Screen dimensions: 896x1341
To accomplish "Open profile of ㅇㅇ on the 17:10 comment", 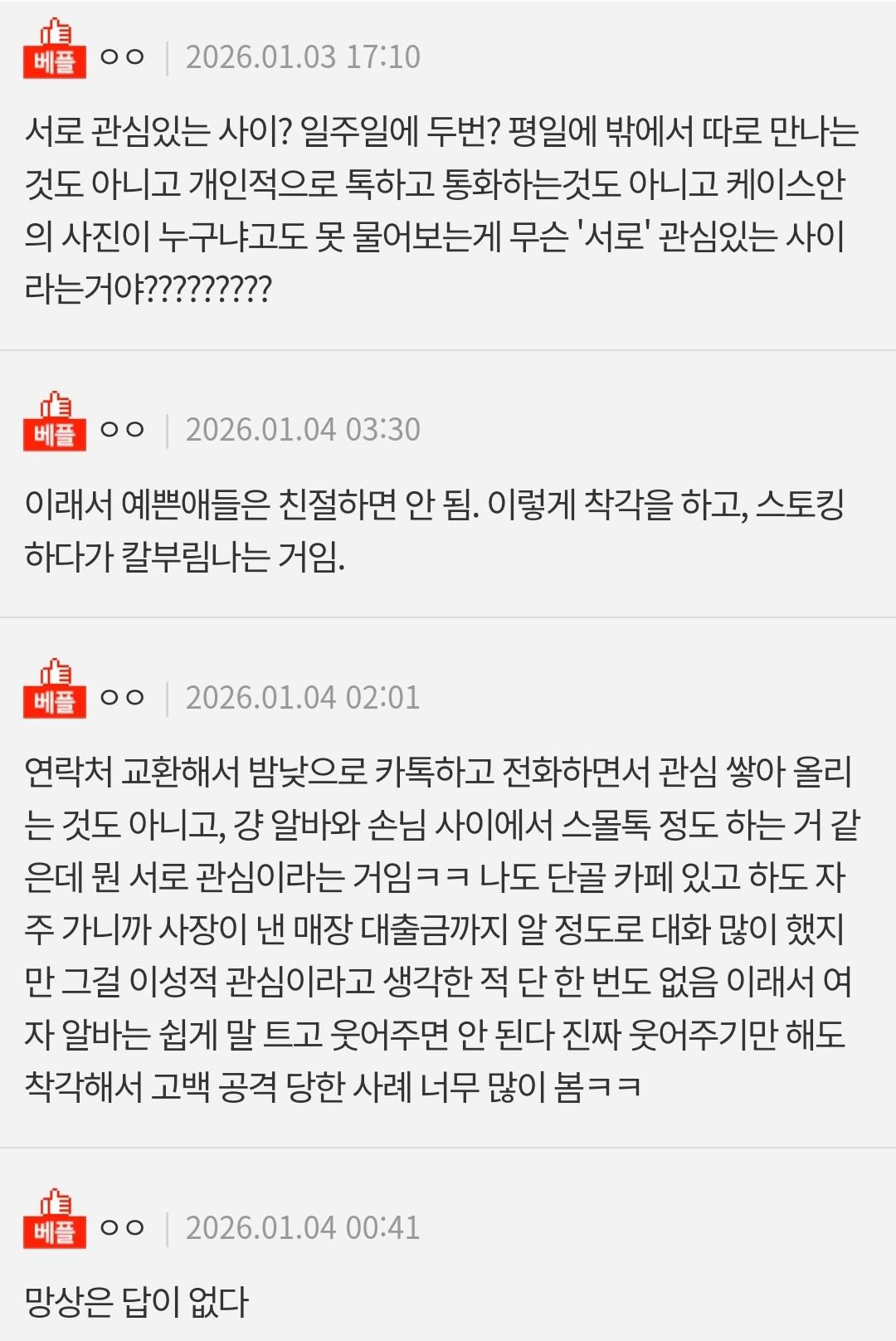I will 120,56.
